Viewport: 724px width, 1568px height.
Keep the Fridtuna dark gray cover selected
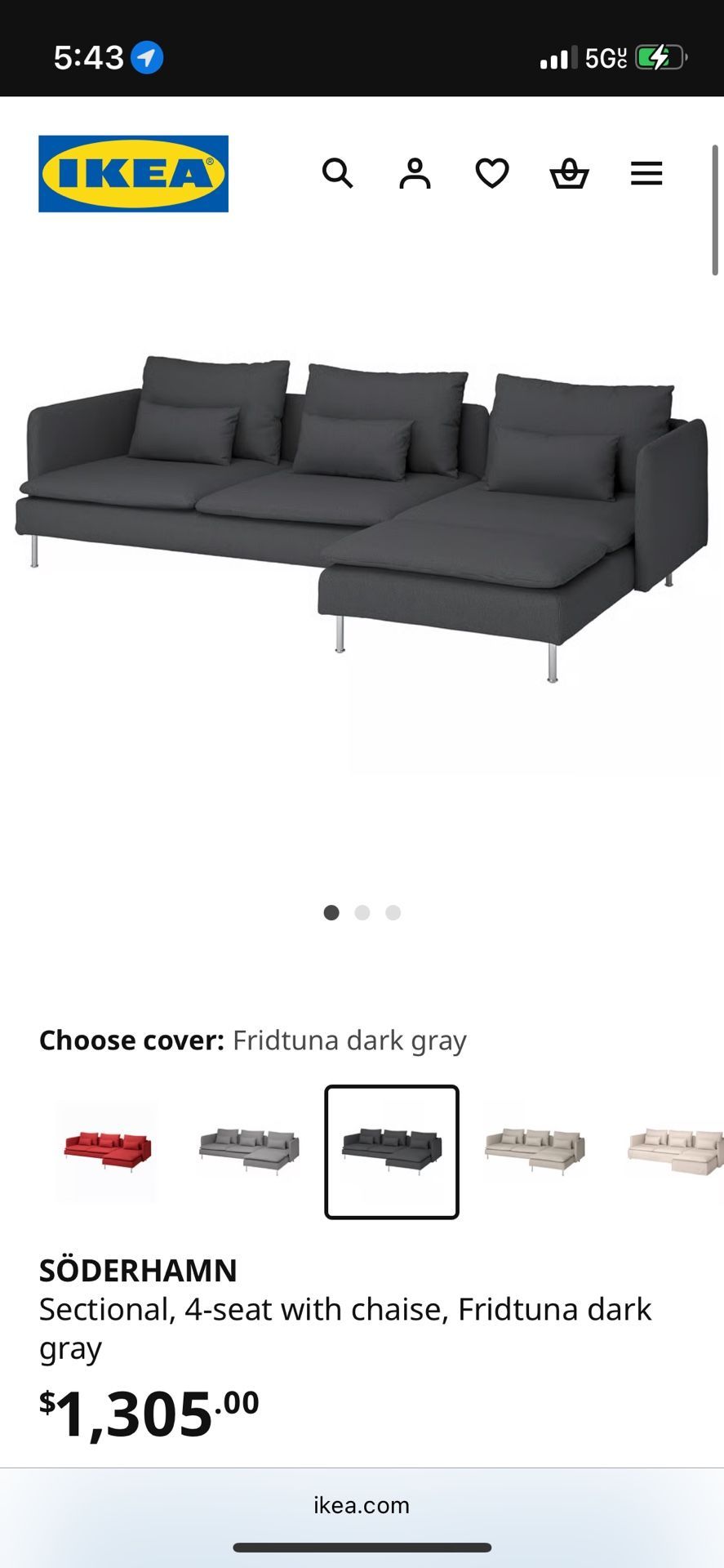click(392, 1152)
